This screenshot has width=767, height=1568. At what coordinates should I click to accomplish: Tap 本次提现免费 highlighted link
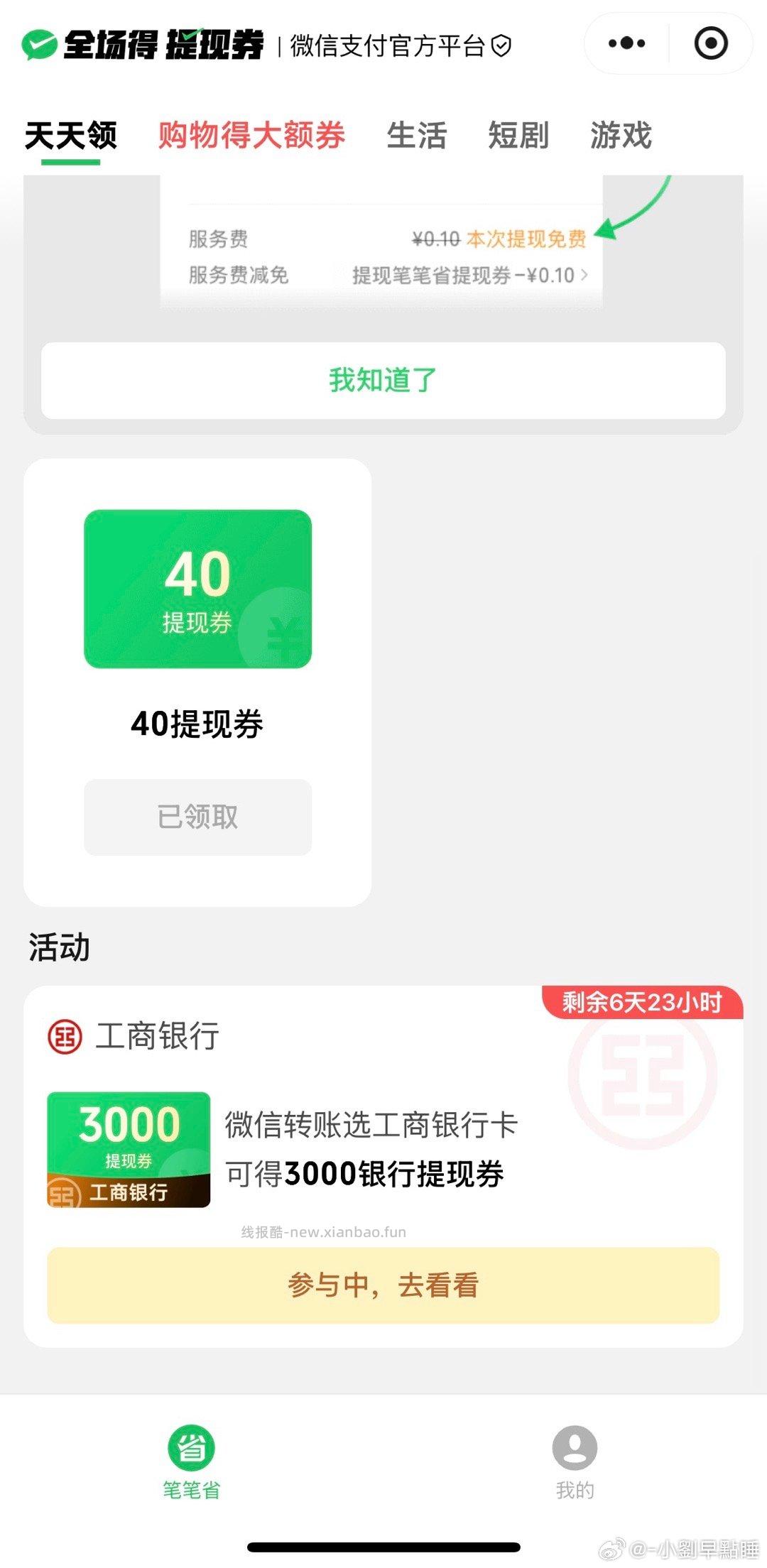click(526, 239)
